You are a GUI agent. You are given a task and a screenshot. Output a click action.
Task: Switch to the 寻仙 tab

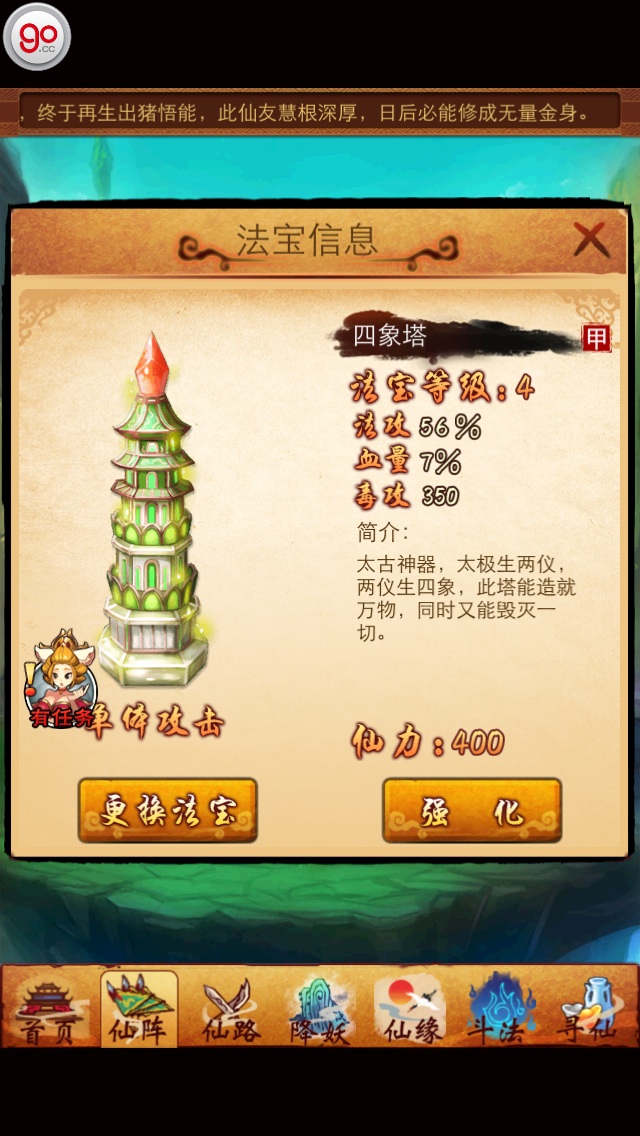click(588, 1010)
